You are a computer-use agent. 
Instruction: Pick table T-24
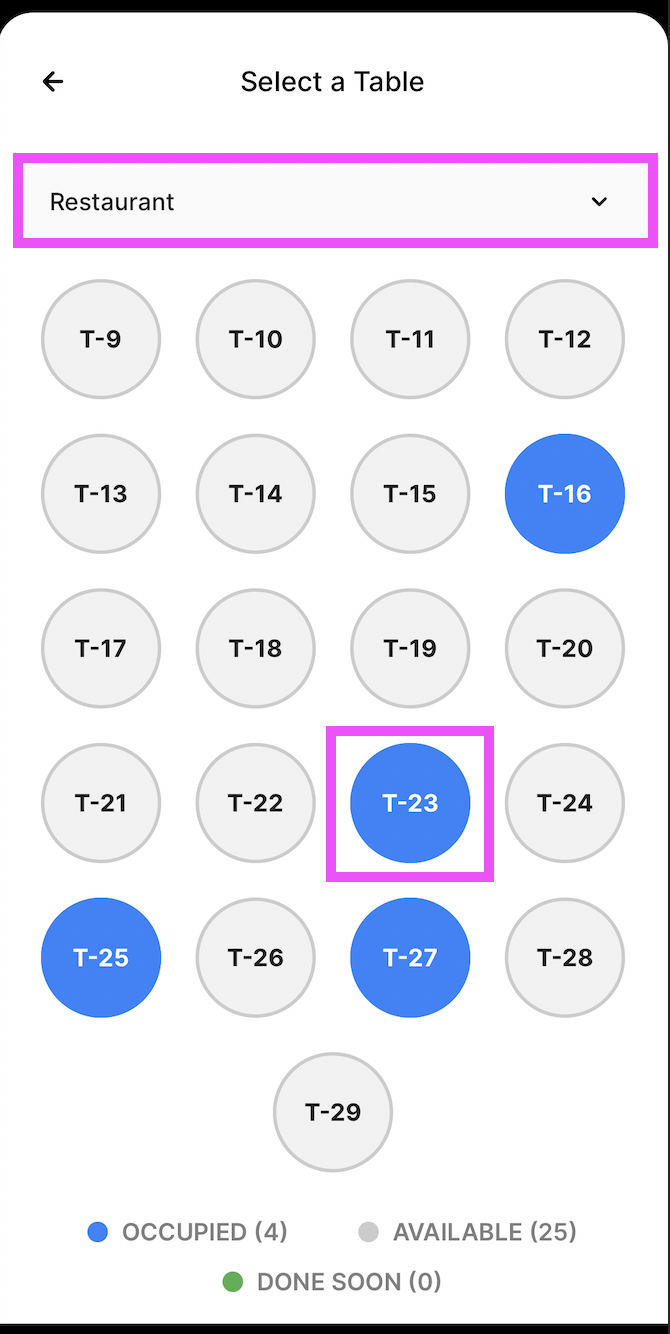click(565, 803)
